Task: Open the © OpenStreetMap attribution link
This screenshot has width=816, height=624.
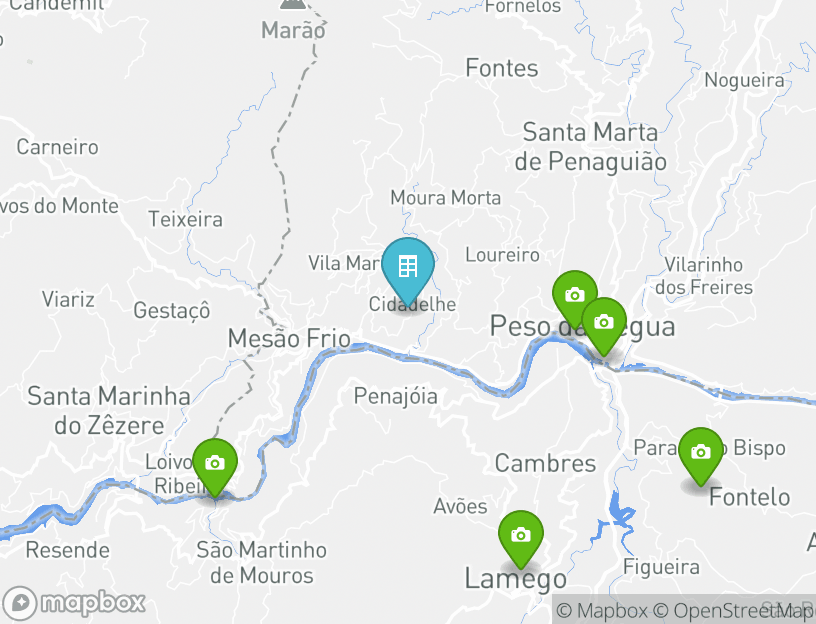Action: tap(733, 610)
